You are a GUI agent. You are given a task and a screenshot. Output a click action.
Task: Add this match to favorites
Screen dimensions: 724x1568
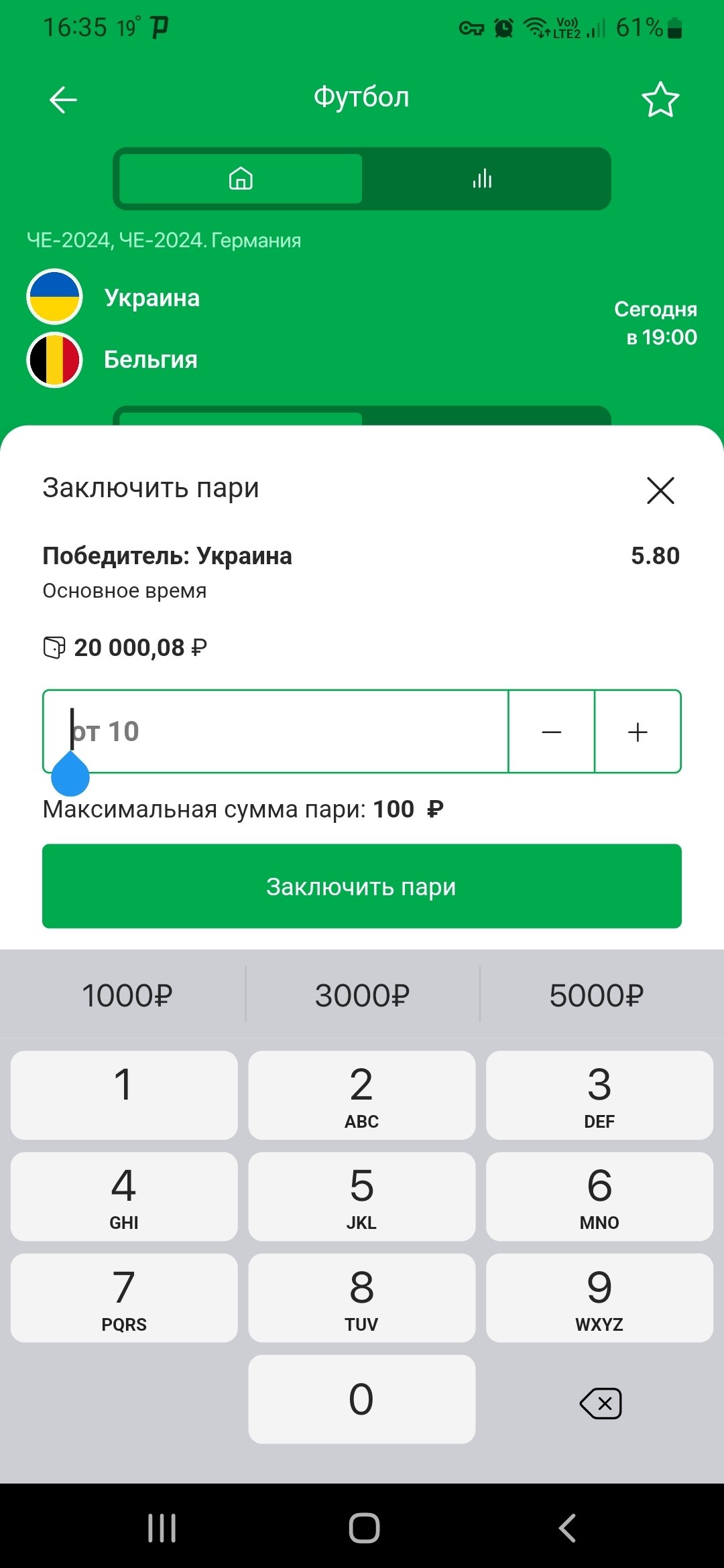(660, 100)
